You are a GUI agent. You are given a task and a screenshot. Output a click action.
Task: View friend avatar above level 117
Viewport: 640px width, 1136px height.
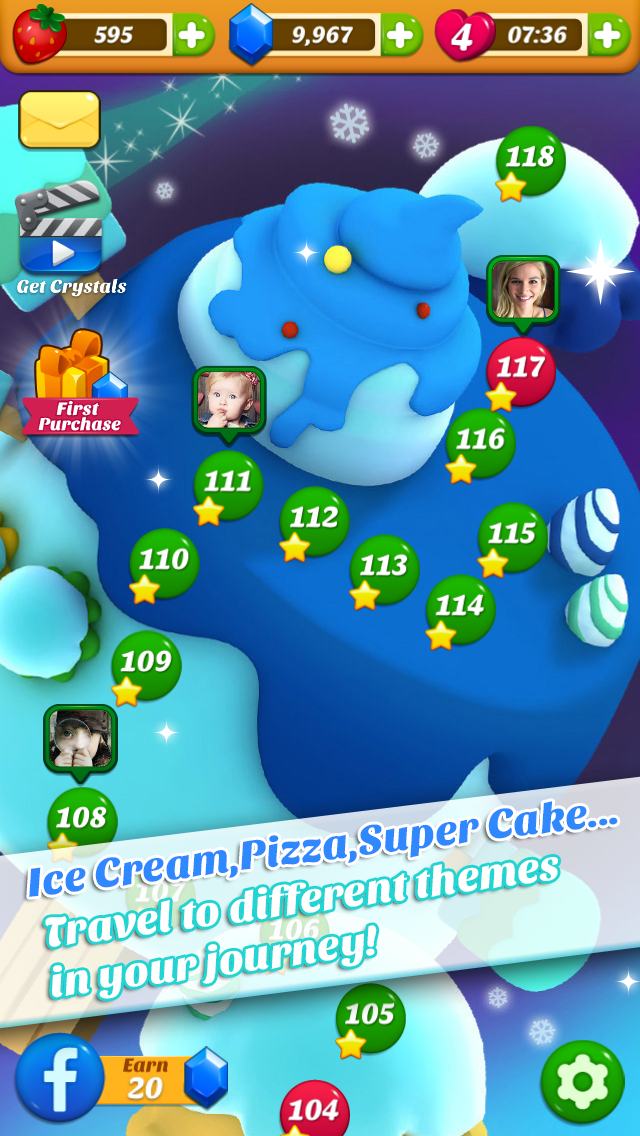pyautogui.click(x=522, y=290)
